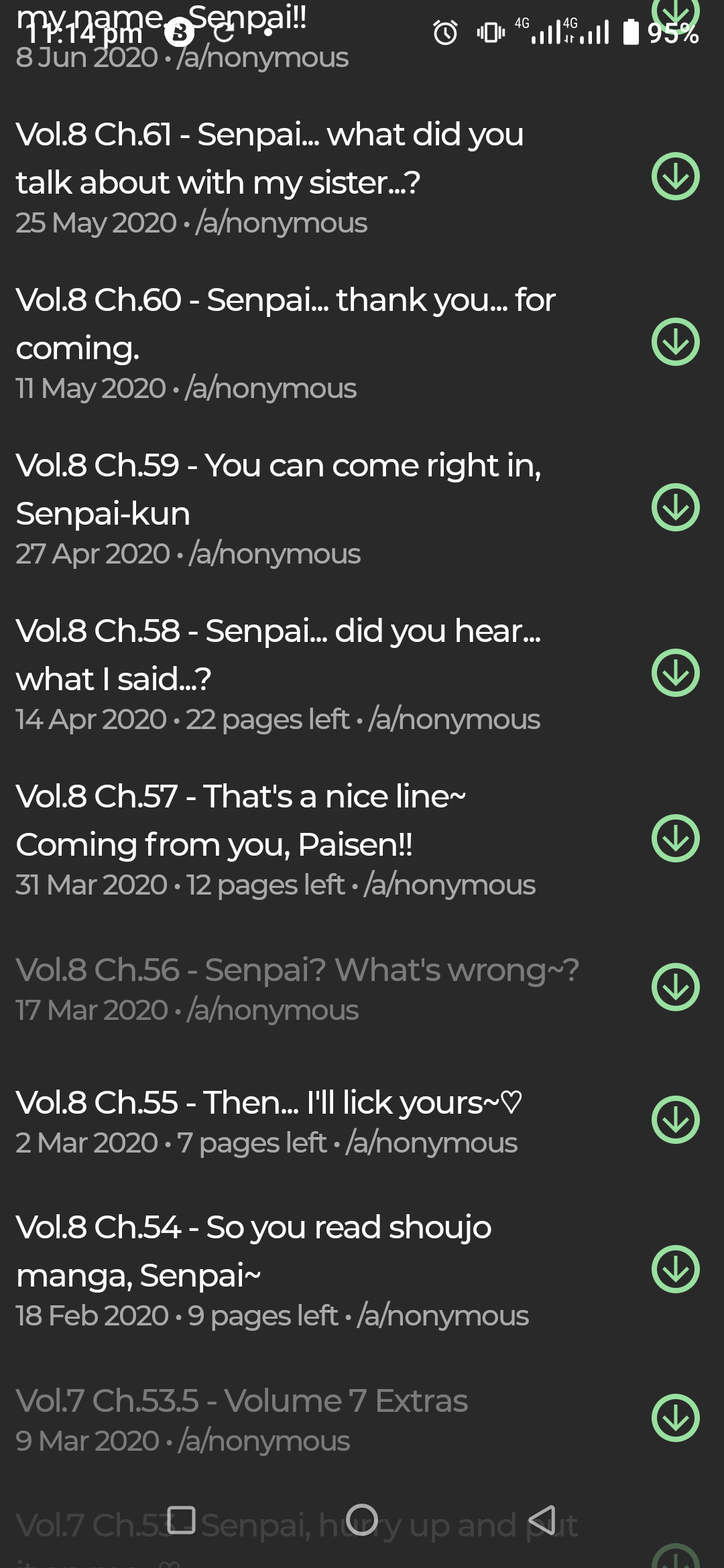
Task: Tap the alarm icon in the status bar
Action: pyautogui.click(x=444, y=32)
